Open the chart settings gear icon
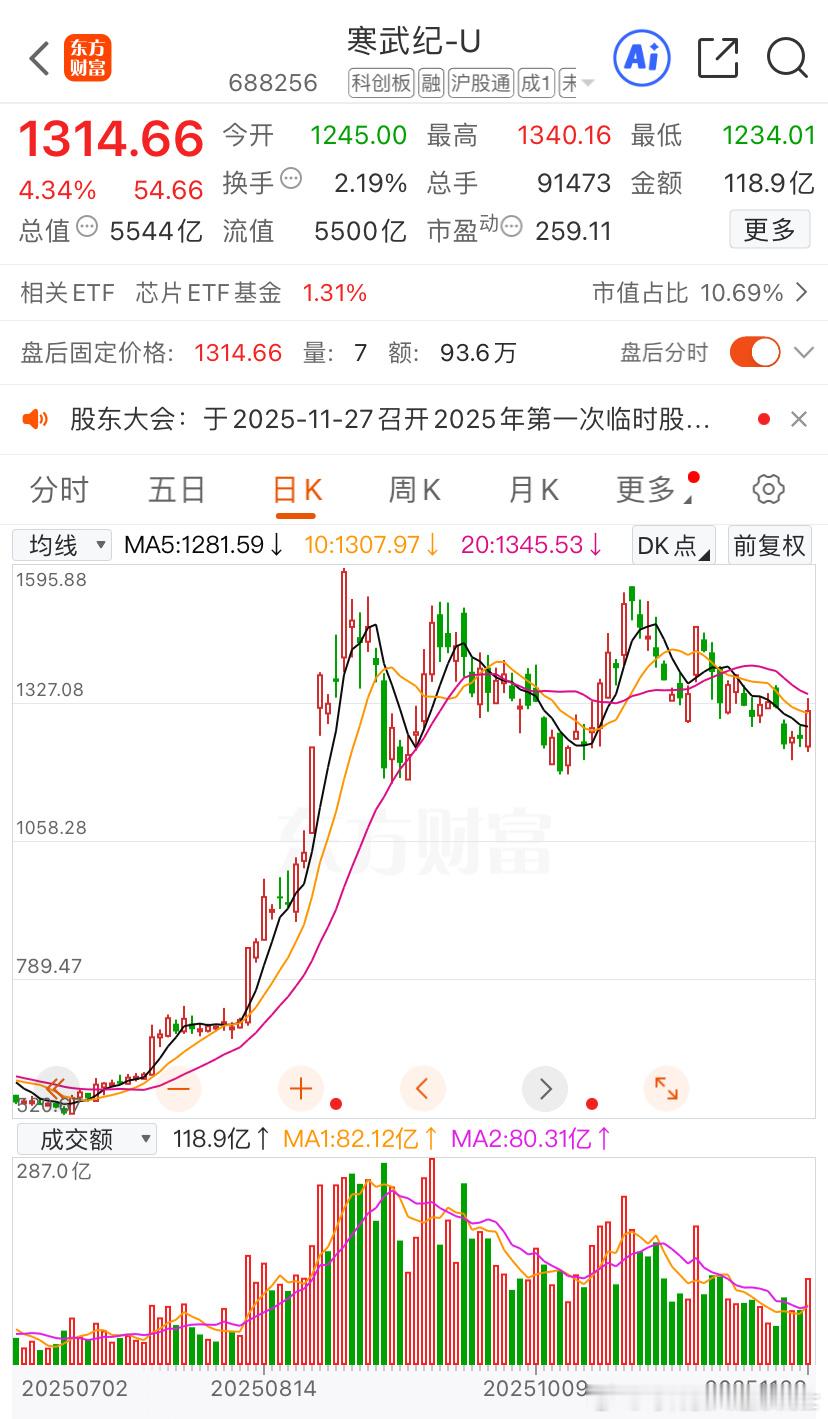The image size is (828, 1419). point(768,489)
